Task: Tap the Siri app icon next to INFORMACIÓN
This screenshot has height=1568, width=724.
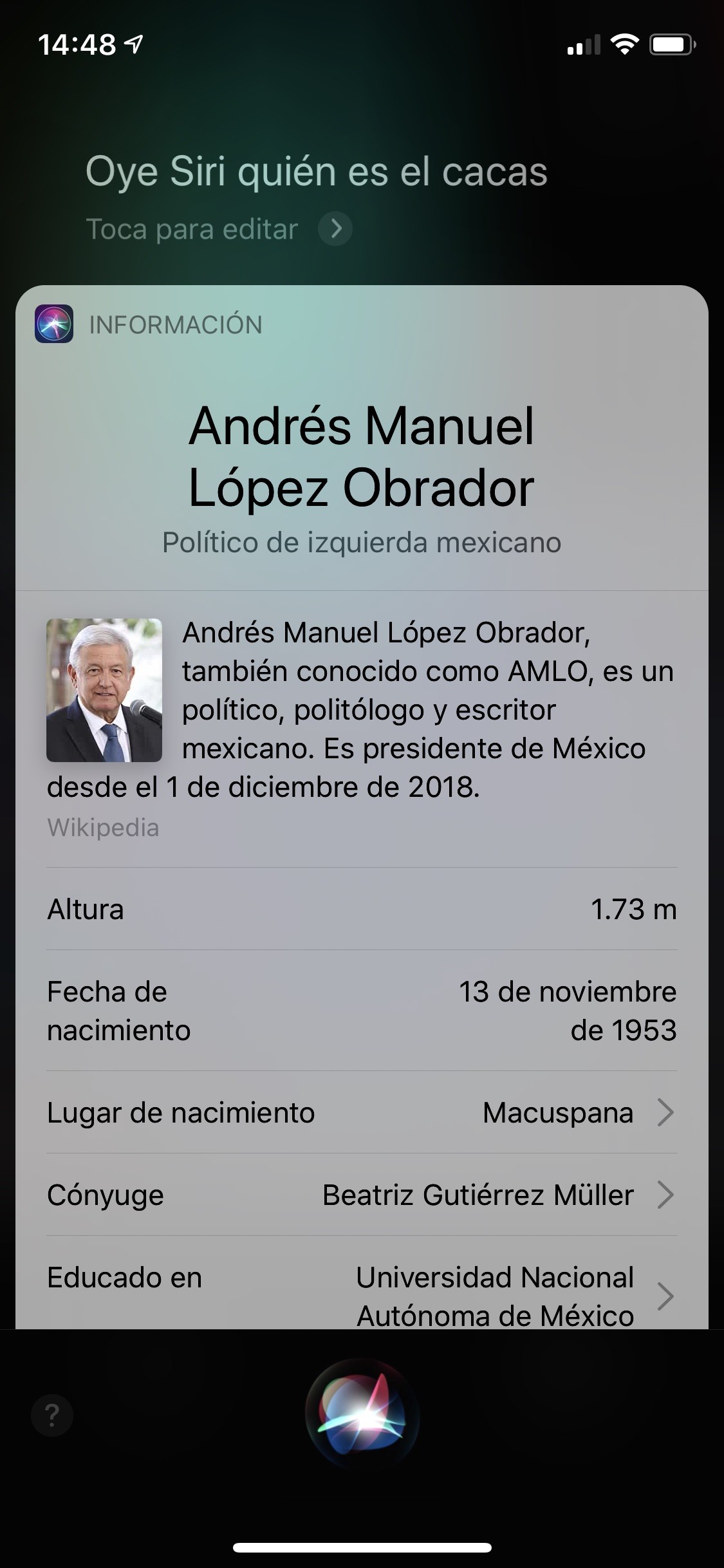Action: pyautogui.click(x=53, y=324)
